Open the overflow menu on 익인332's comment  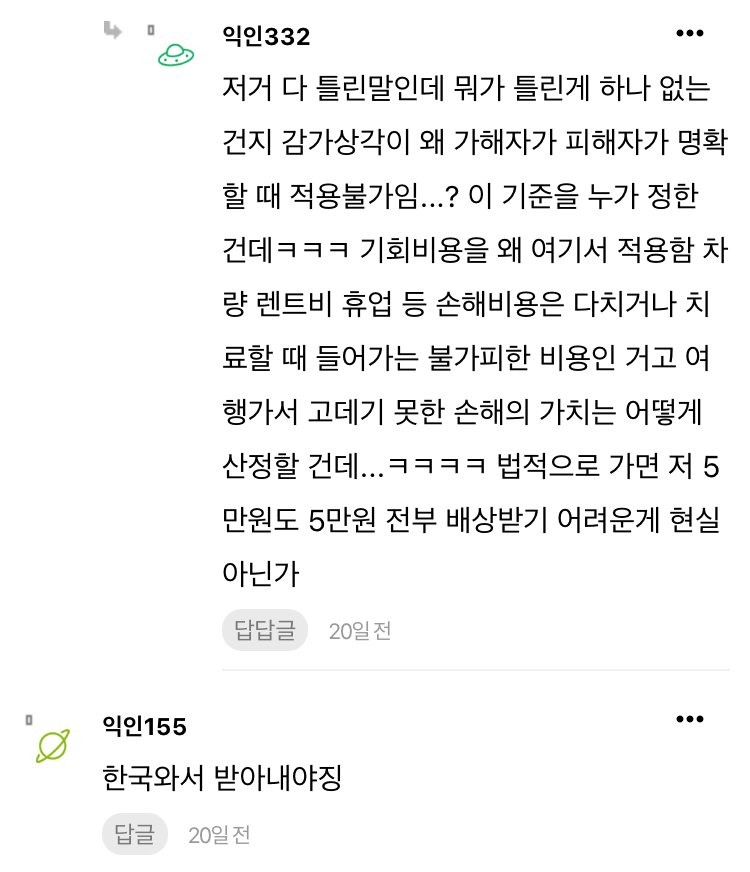[690, 34]
